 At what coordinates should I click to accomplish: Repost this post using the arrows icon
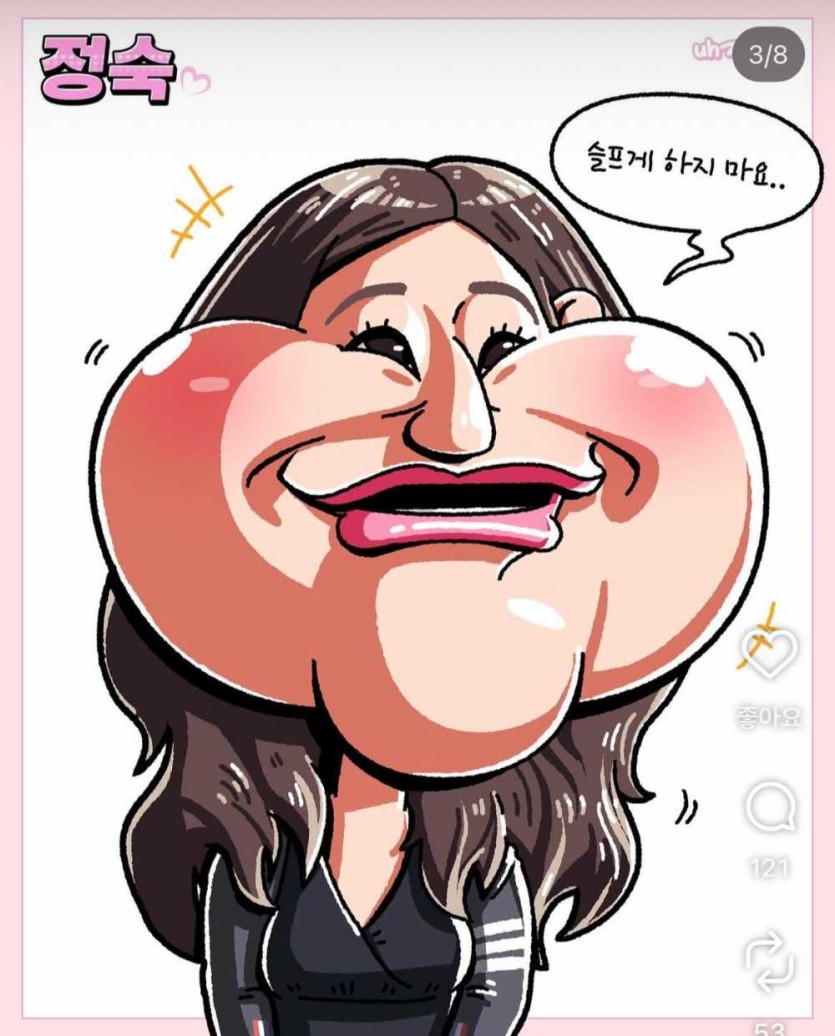769,960
